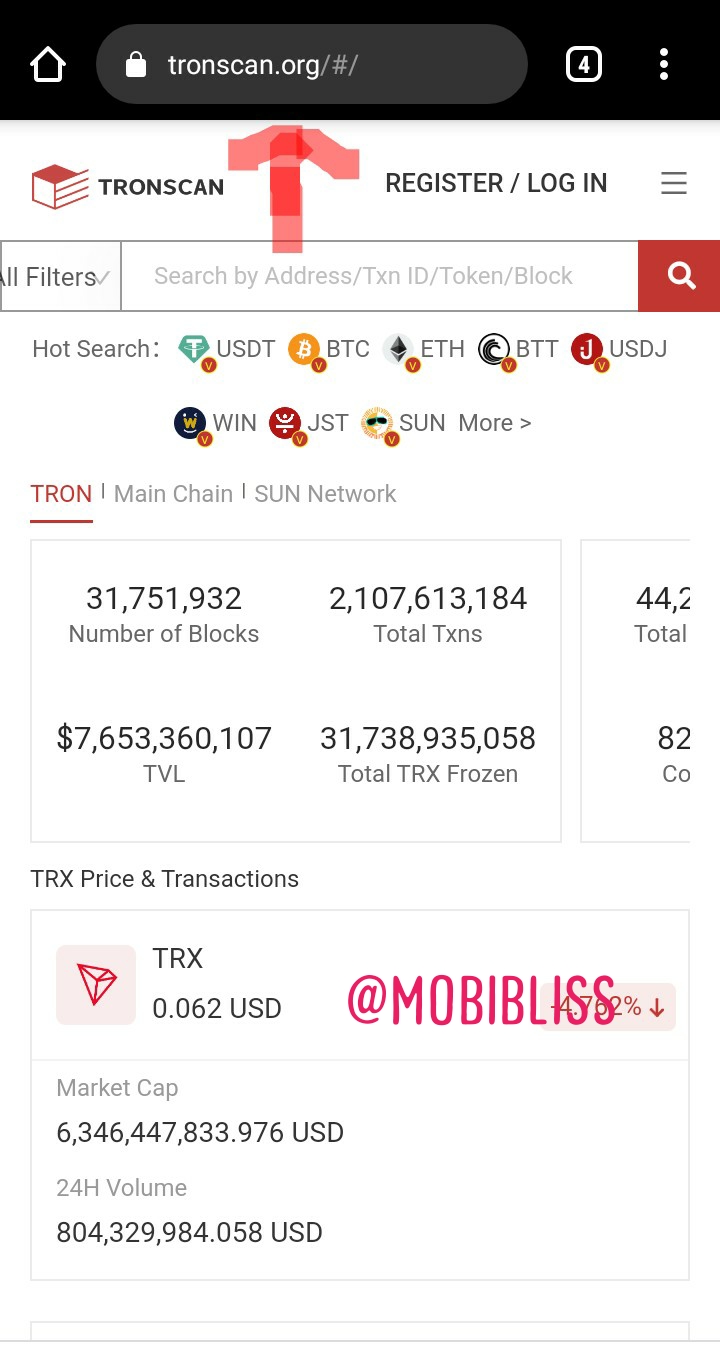Select WIN from Hot Search
This screenshot has height=1347, width=720.
click(x=216, y=423)
